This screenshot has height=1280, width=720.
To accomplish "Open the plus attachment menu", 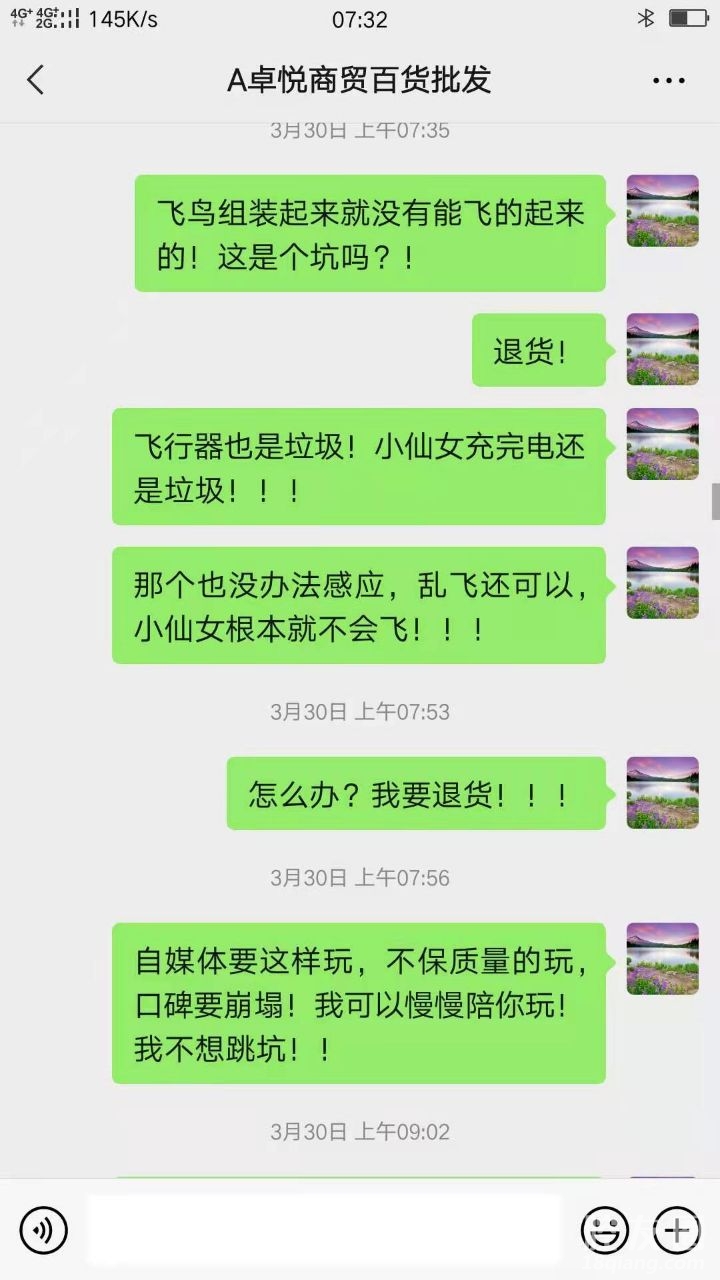I will (677, 1229).
